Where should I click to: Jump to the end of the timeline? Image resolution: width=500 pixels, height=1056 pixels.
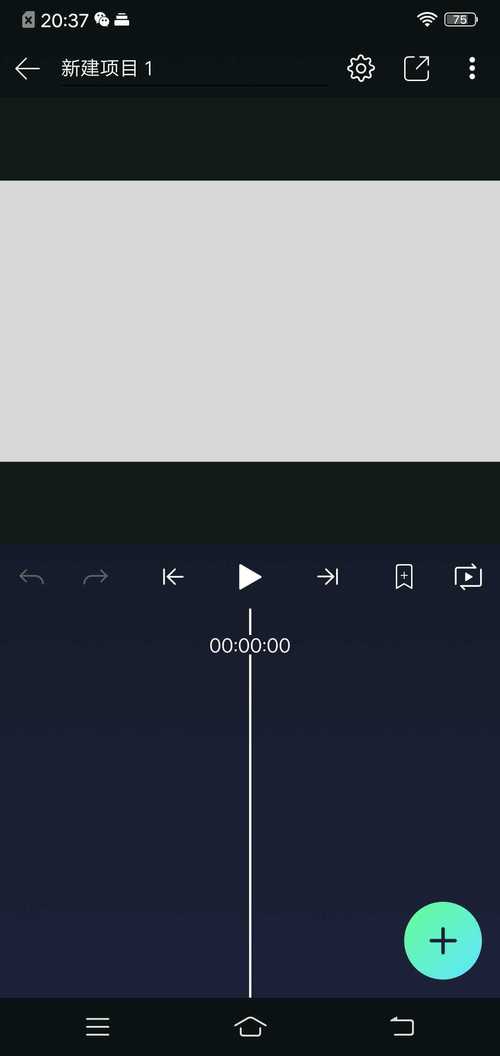point(327,577)
